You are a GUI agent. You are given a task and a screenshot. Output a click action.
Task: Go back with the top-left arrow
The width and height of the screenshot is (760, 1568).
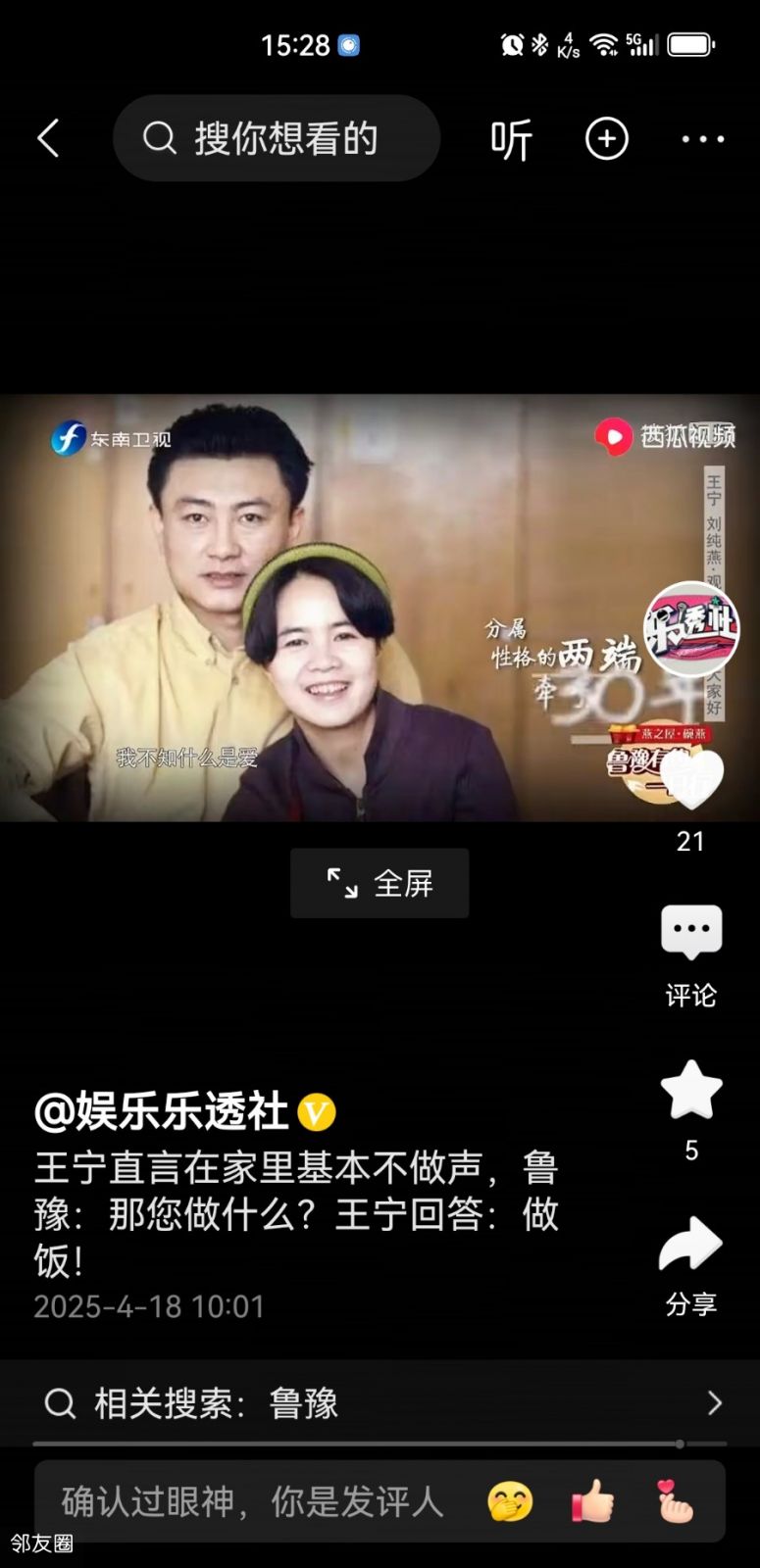click(48, 138)
